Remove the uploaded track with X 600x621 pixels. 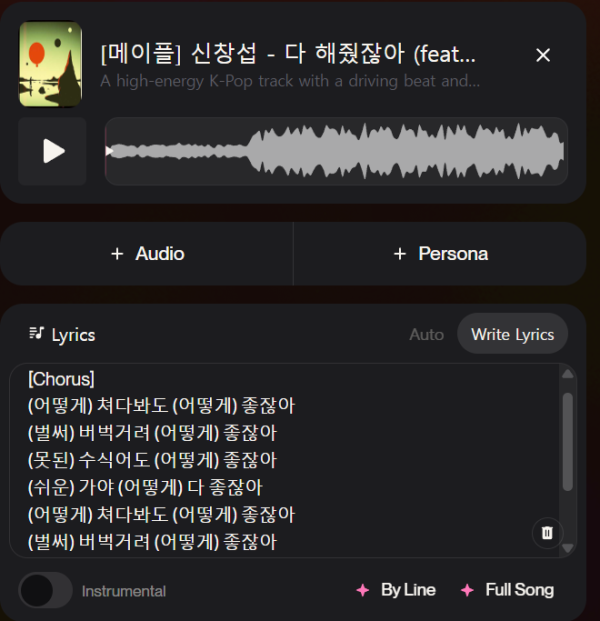click(543, 55)
